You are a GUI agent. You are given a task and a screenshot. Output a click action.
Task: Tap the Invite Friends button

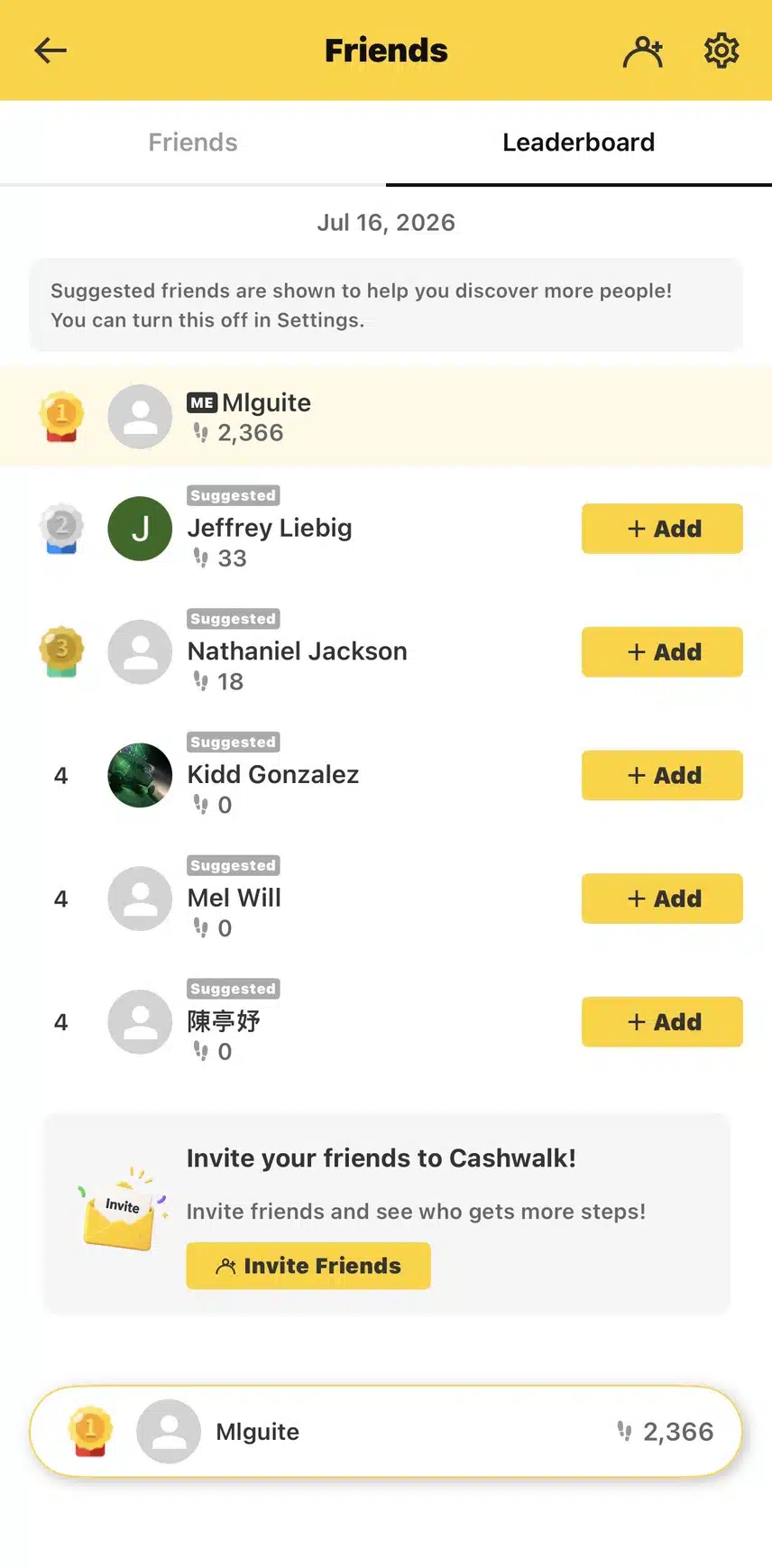click(308, 1266)
